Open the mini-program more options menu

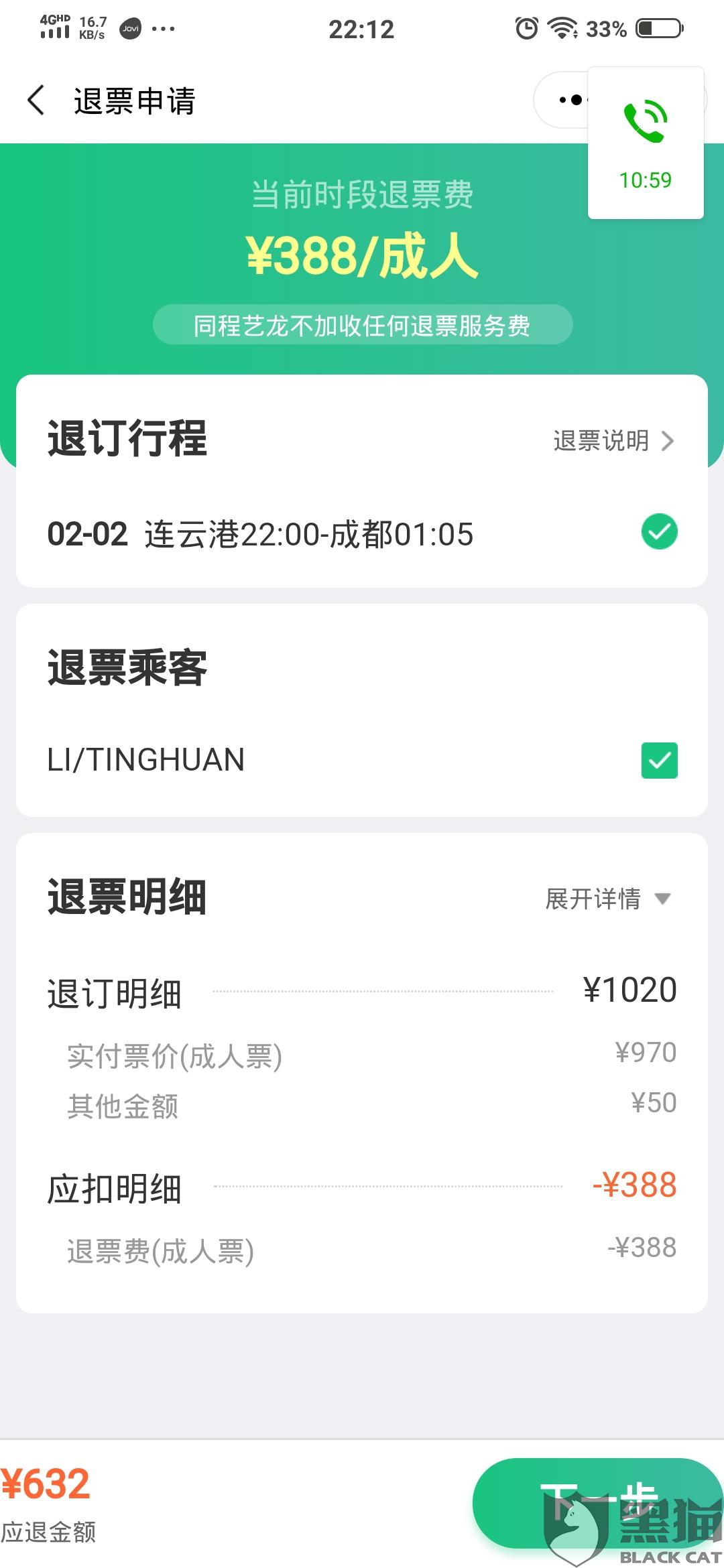pyautogui.click(x=569, y=101)
